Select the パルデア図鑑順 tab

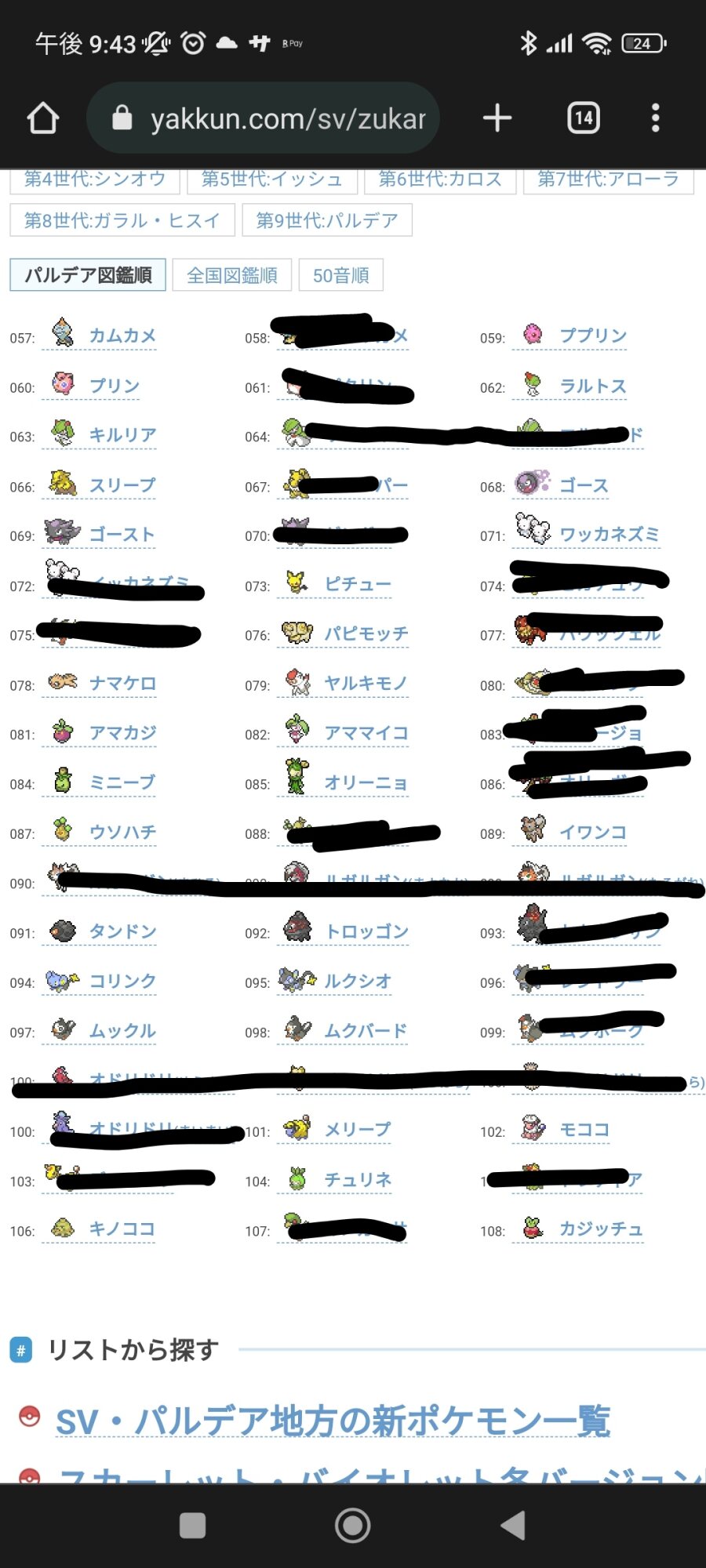[x=88, y=275]
